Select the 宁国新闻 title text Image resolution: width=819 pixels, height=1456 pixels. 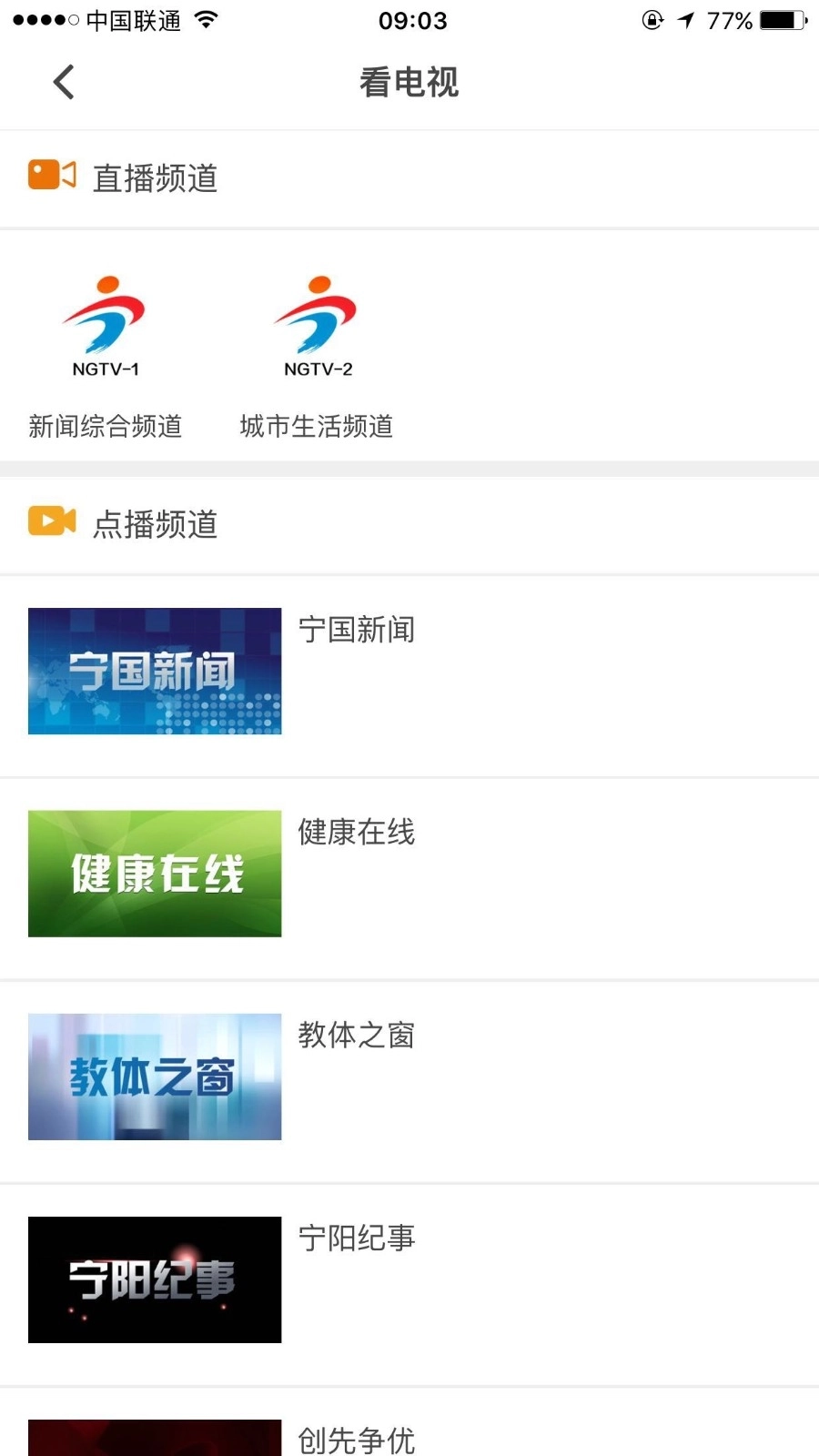pyautogui.click(x=358, y=629)
